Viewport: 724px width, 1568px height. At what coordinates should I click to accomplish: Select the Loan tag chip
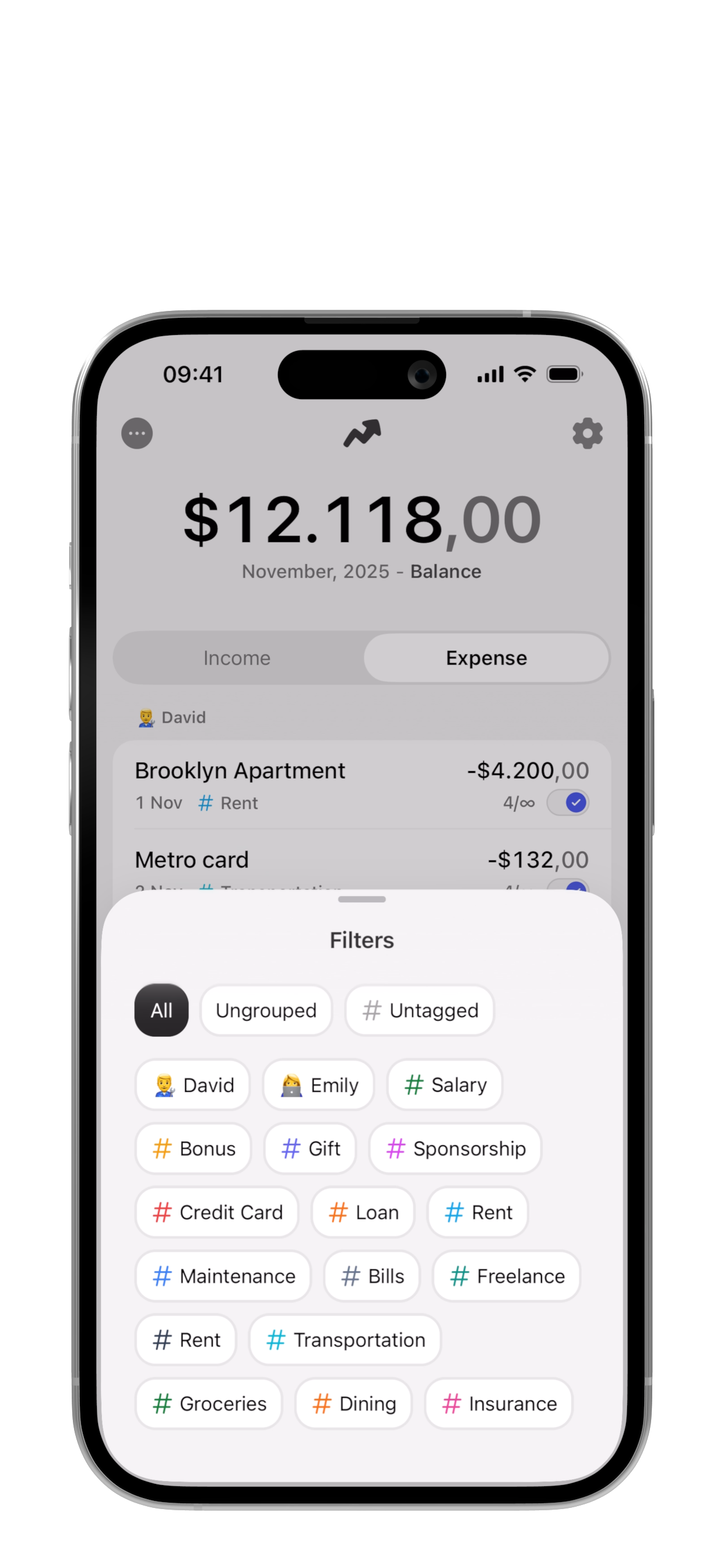(363, 1213)
